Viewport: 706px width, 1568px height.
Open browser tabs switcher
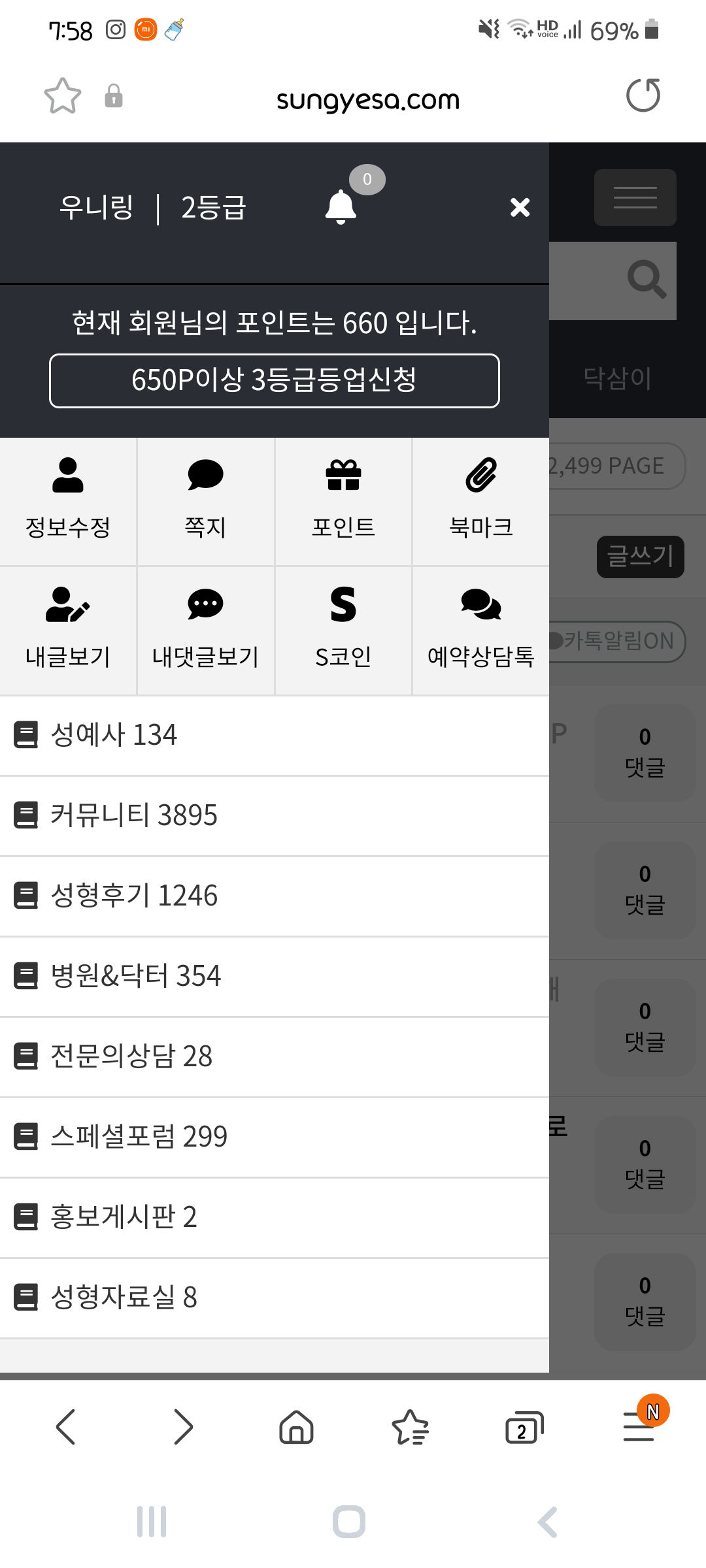pyautogui.click(x=524, y=1427)
